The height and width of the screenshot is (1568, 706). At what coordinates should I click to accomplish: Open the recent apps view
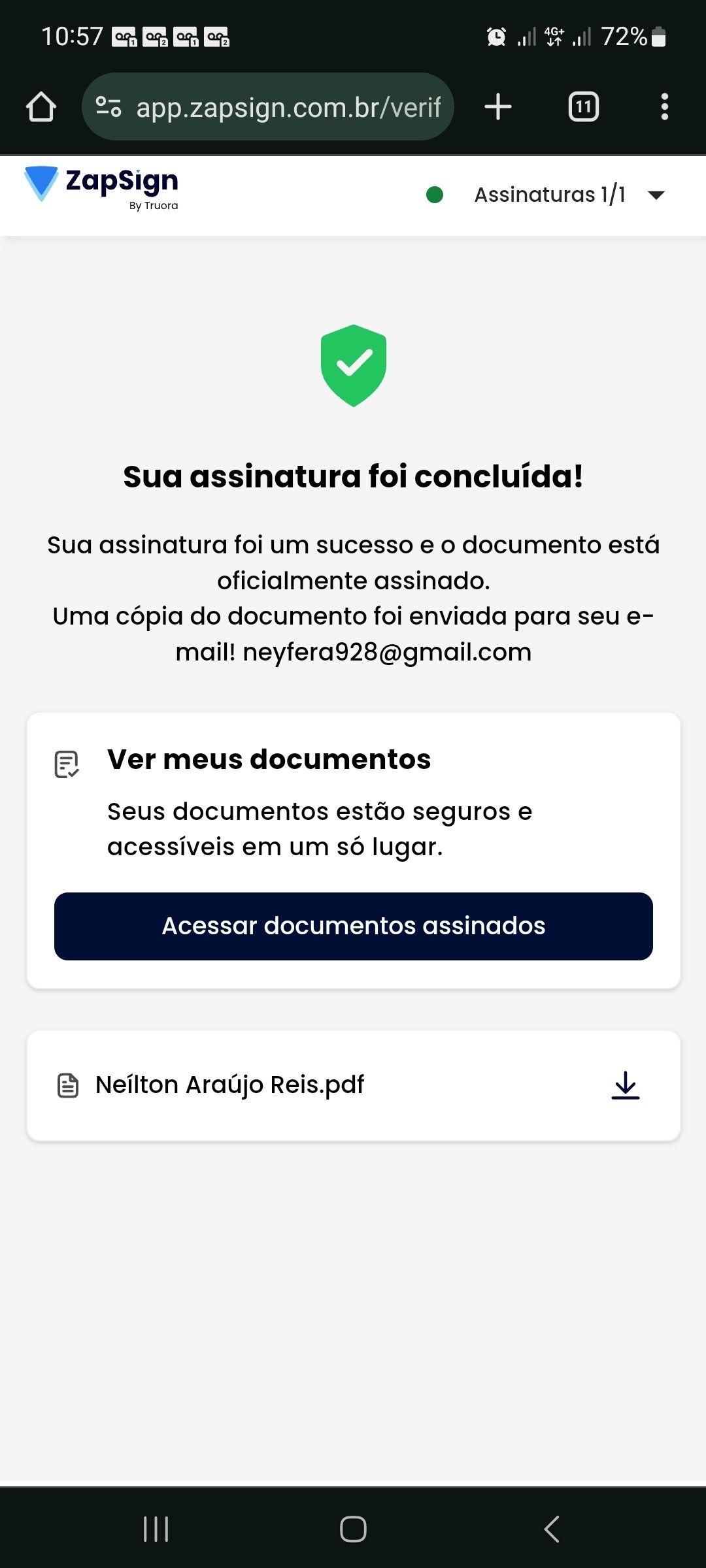(156, 1529)
